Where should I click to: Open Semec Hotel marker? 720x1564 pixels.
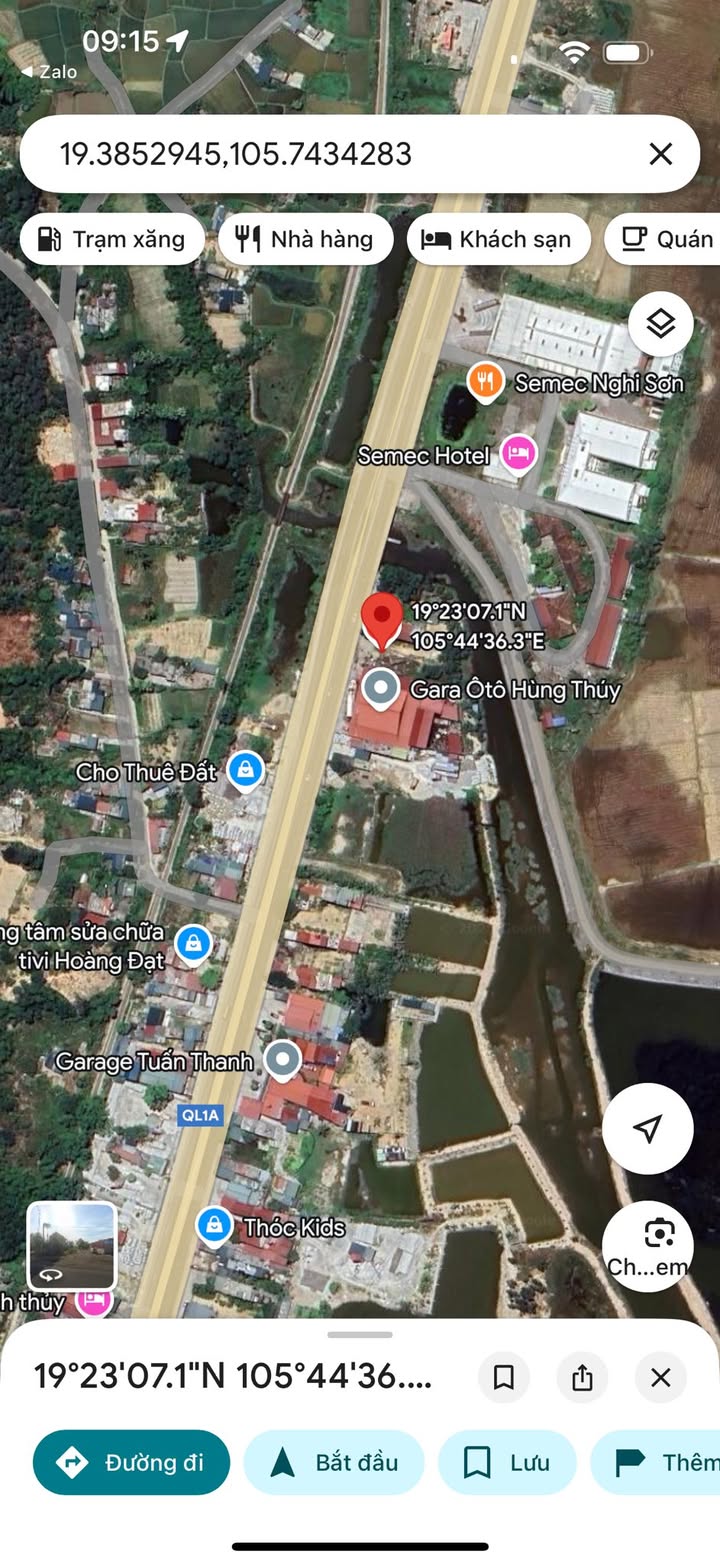[x=518, y=455]
